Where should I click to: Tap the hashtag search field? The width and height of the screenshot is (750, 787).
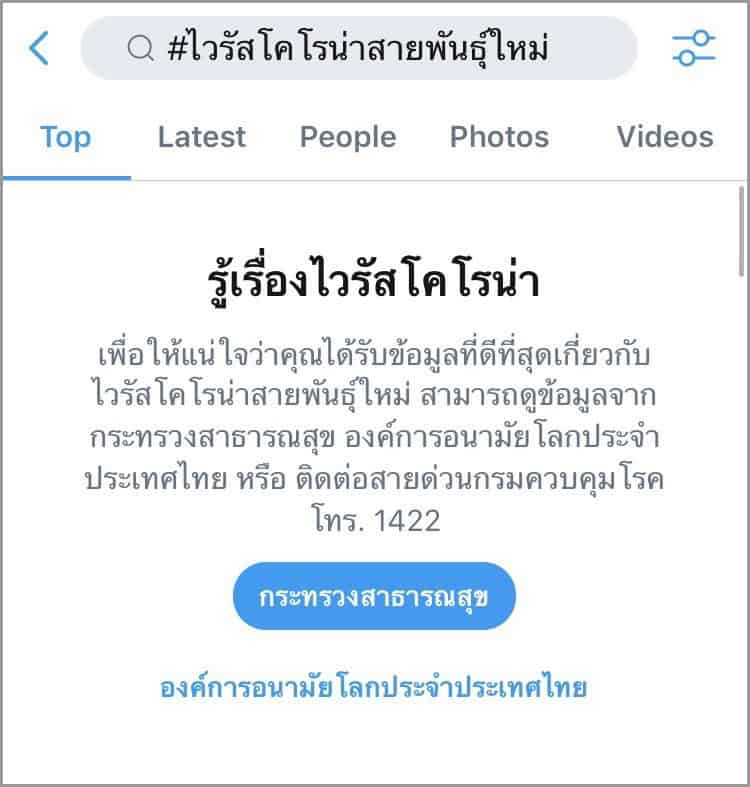pos(358,48)
